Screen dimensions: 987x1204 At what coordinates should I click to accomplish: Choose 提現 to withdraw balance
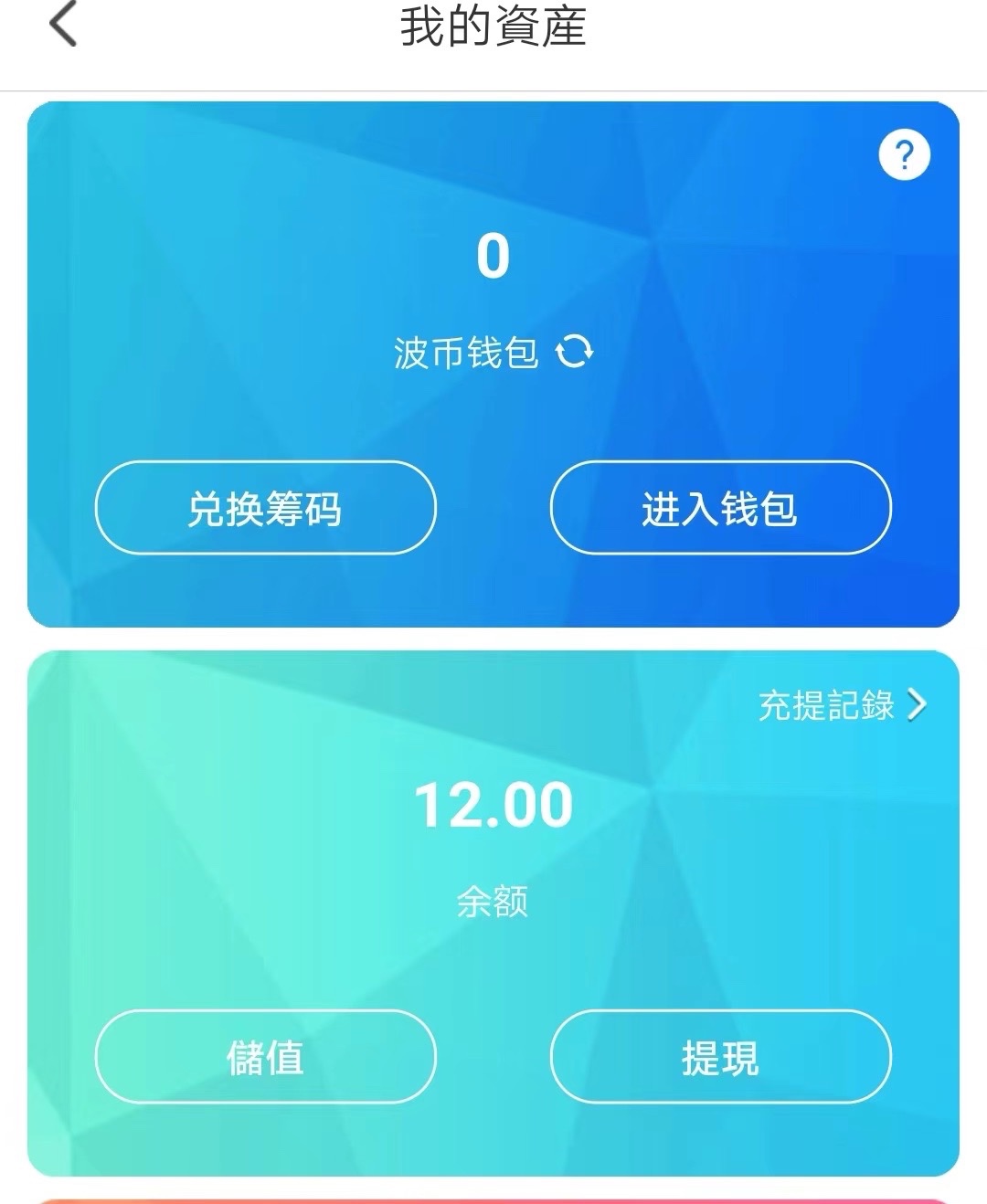(720, 1057)
